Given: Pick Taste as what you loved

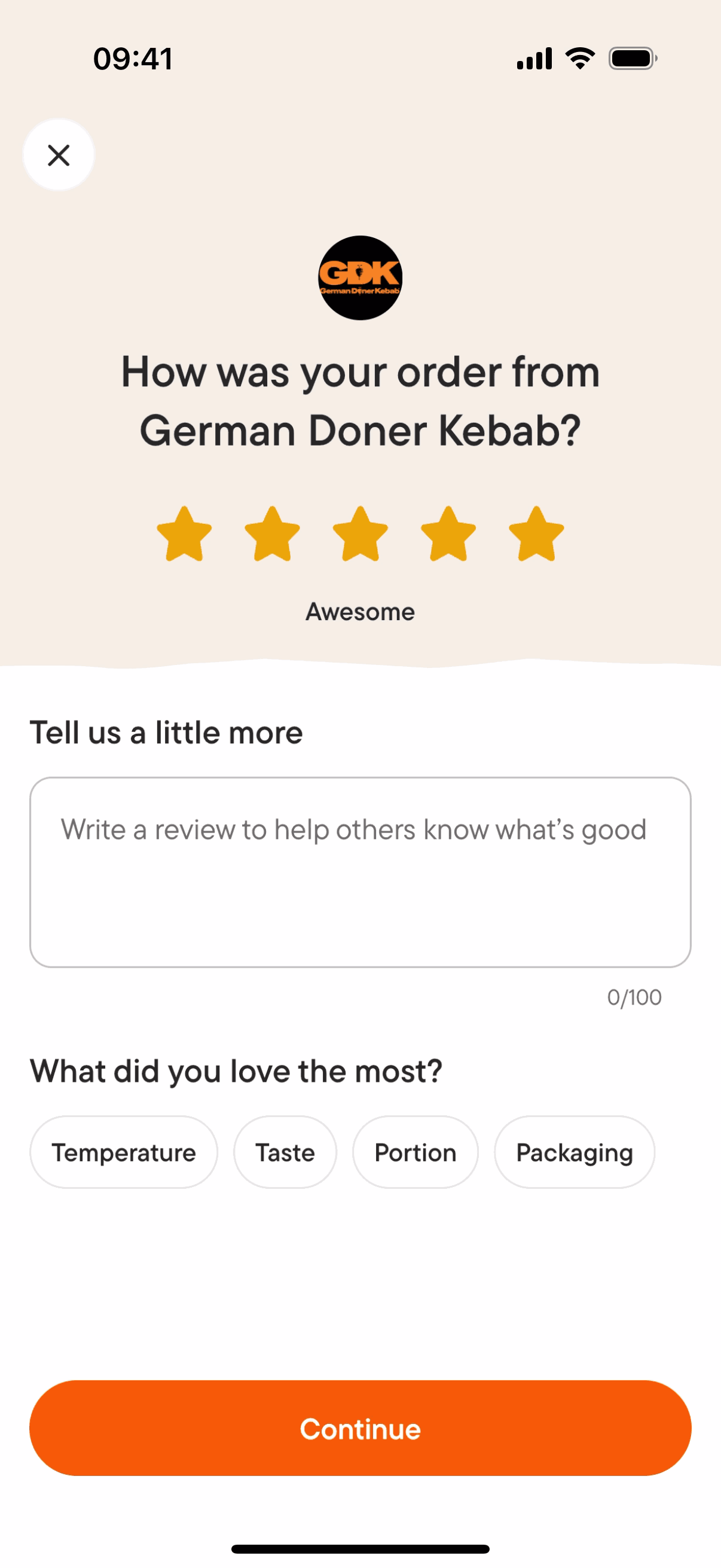Looking at the screenshot, I should pos(285,1152).
